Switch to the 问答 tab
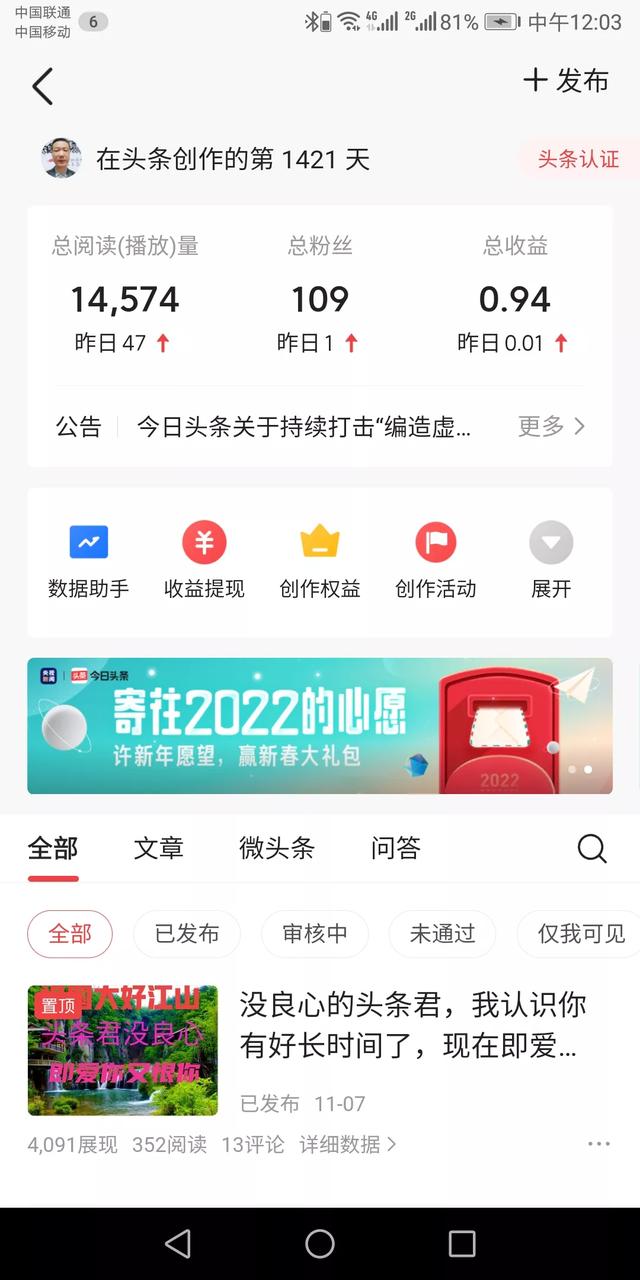Viewport: 640px width, 1280px height. point(395,849)
